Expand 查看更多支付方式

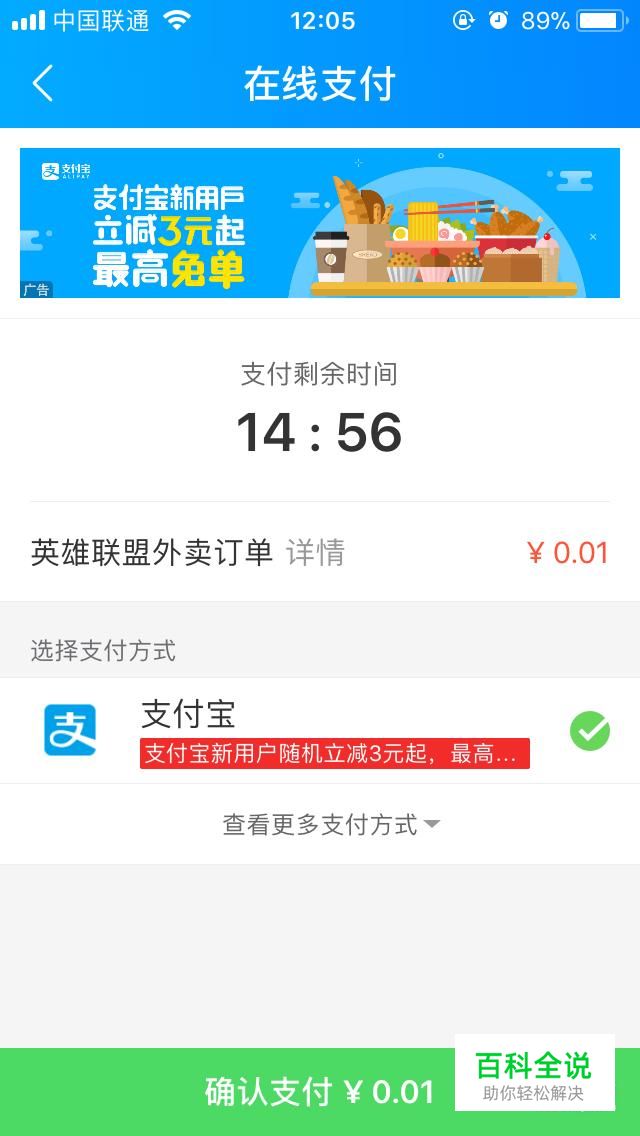(331, 824)
